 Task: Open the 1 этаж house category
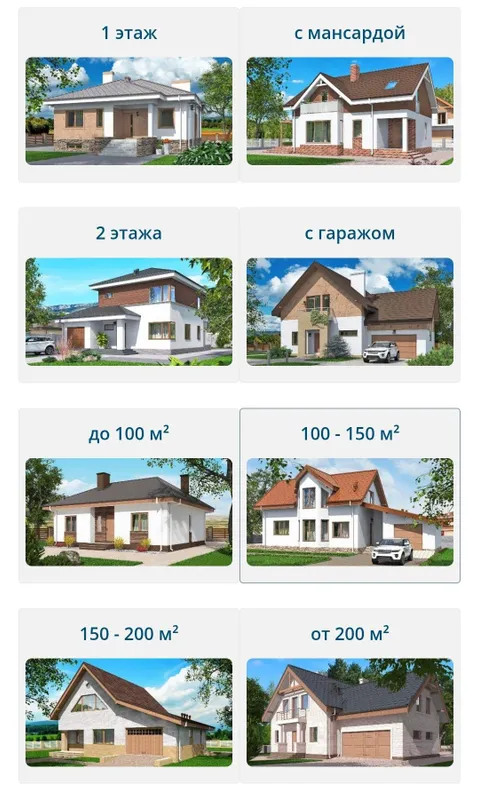click(x=129, y=95)
